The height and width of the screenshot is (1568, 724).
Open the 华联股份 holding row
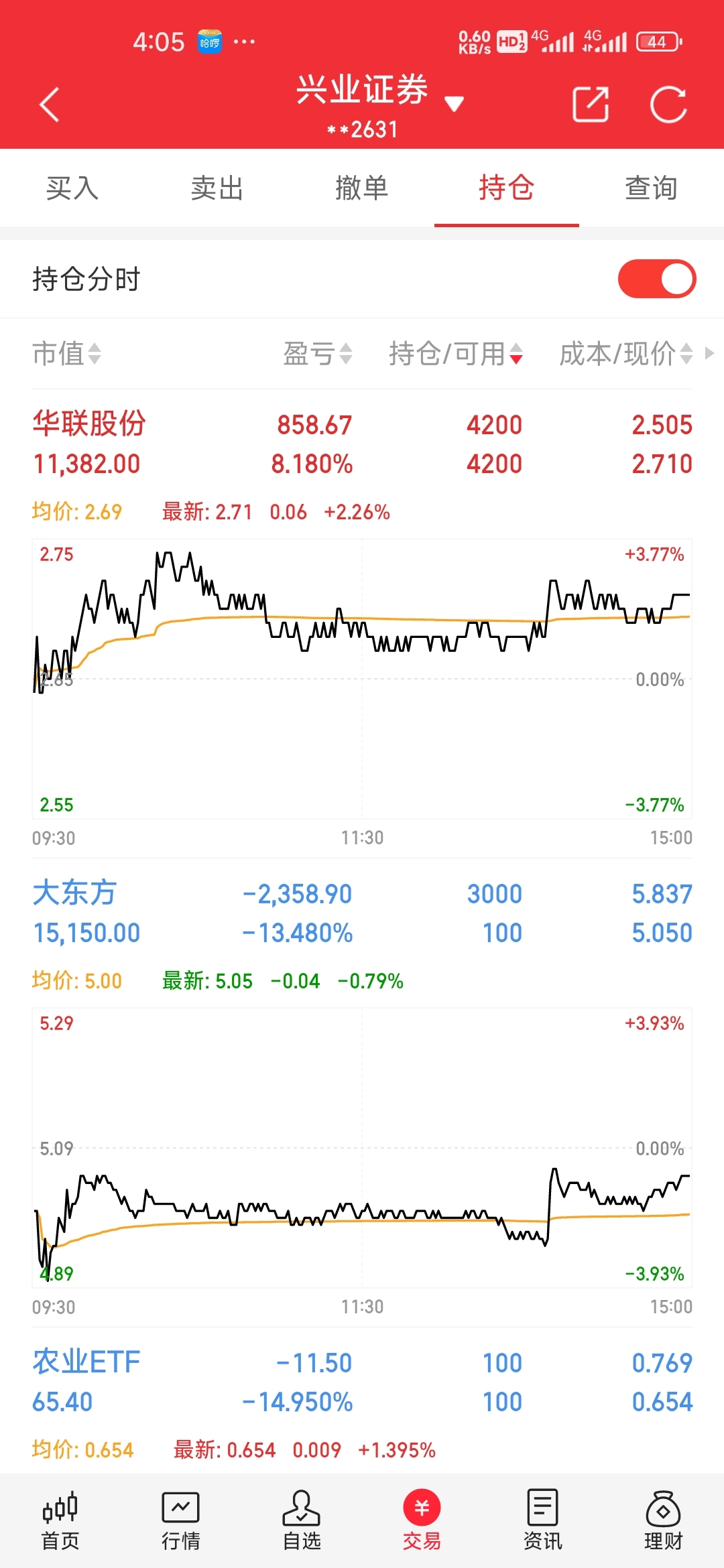(362, 444)
